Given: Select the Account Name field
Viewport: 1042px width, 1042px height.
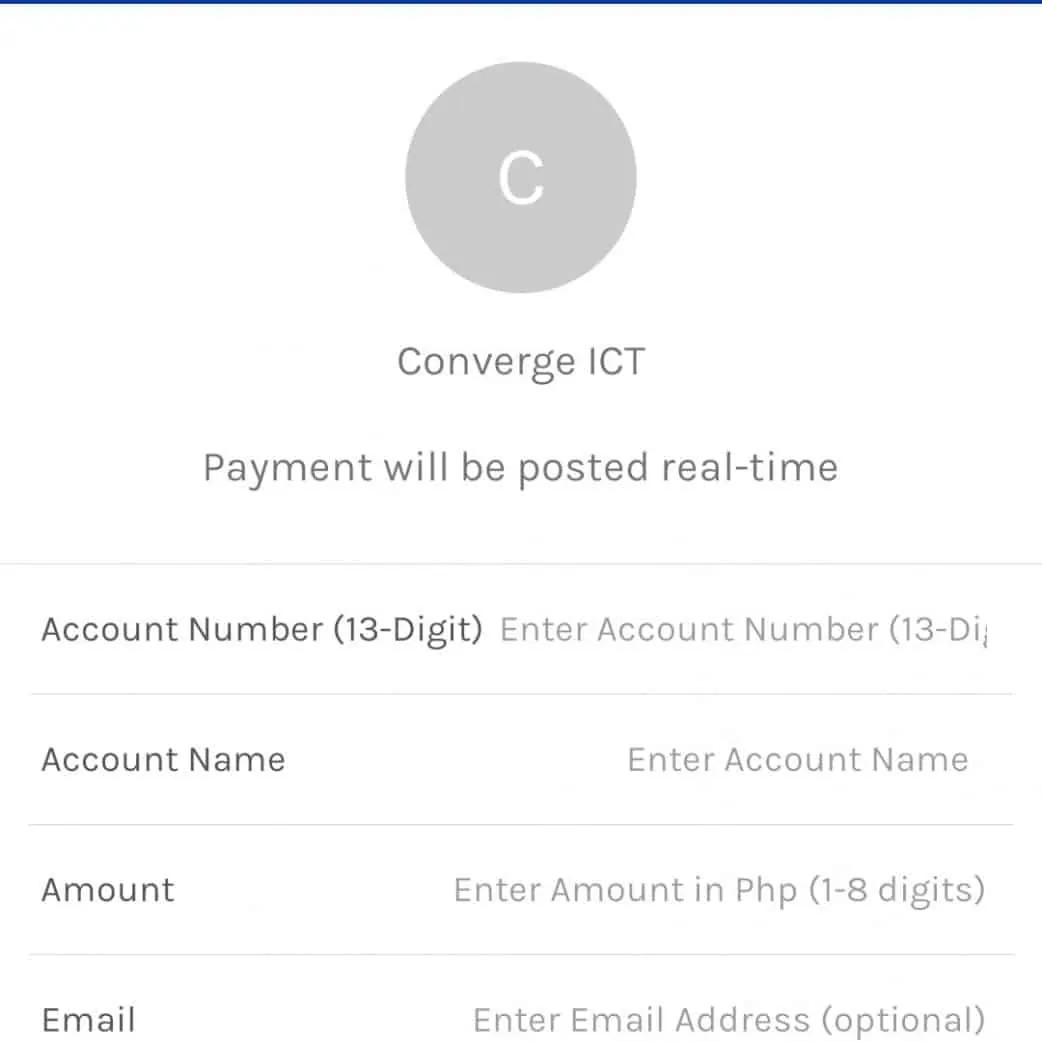Looking at the screenshot, I should point(797,760).
